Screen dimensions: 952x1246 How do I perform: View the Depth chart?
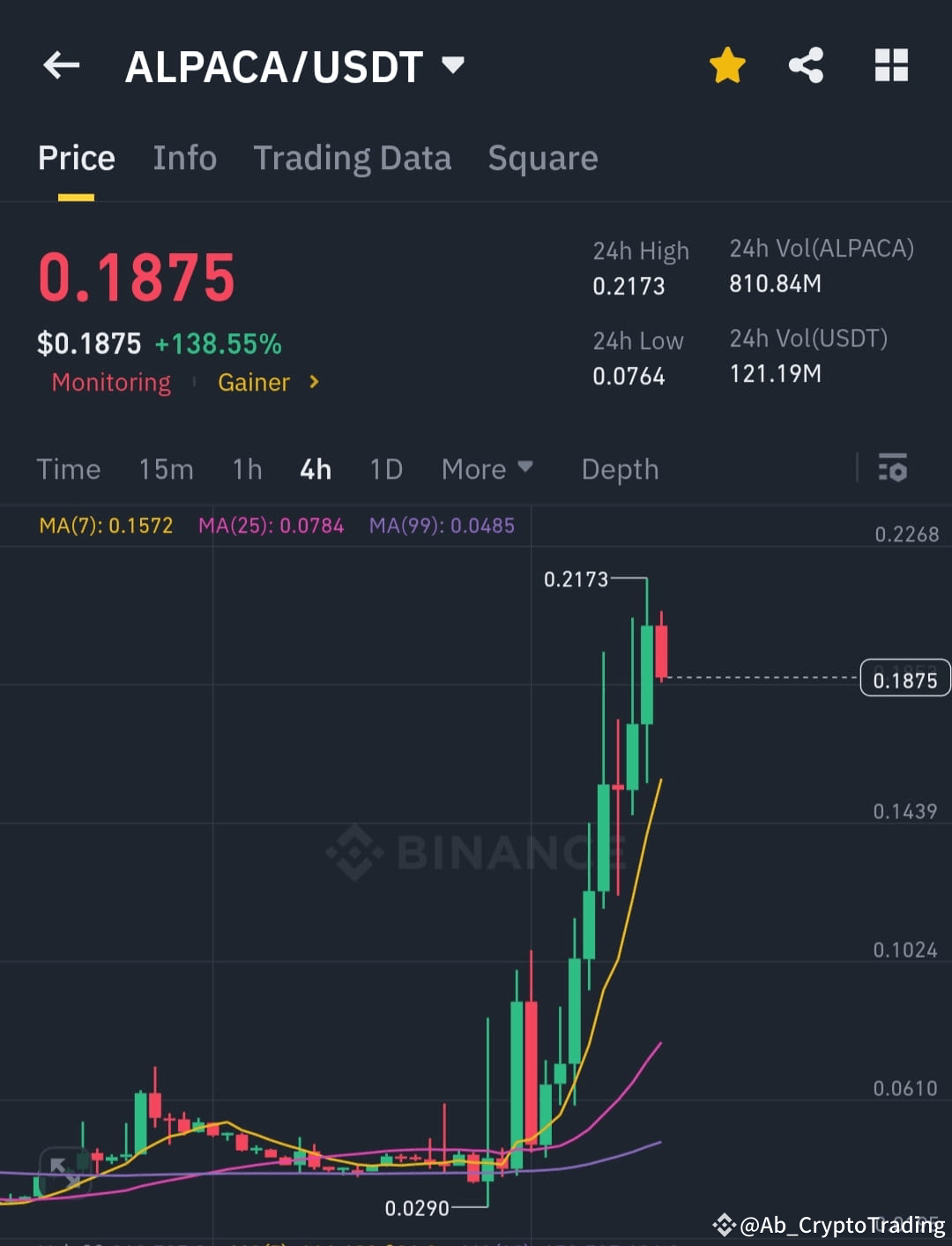[620, 469]
